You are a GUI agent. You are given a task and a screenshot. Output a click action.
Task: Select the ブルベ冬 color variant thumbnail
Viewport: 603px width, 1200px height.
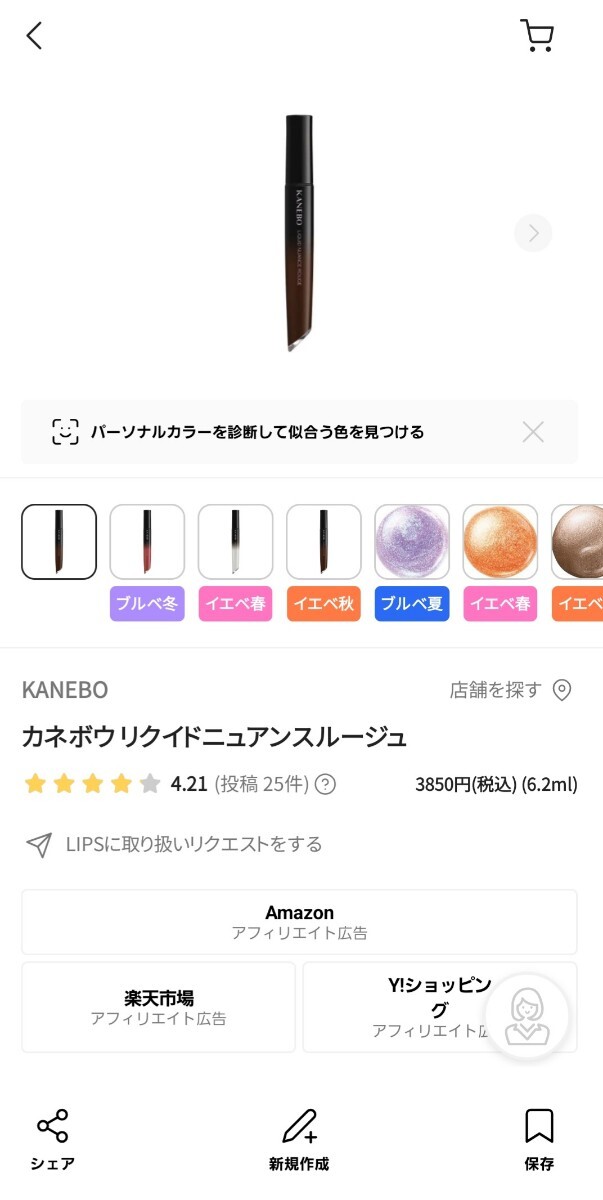[x=147, y=542]
